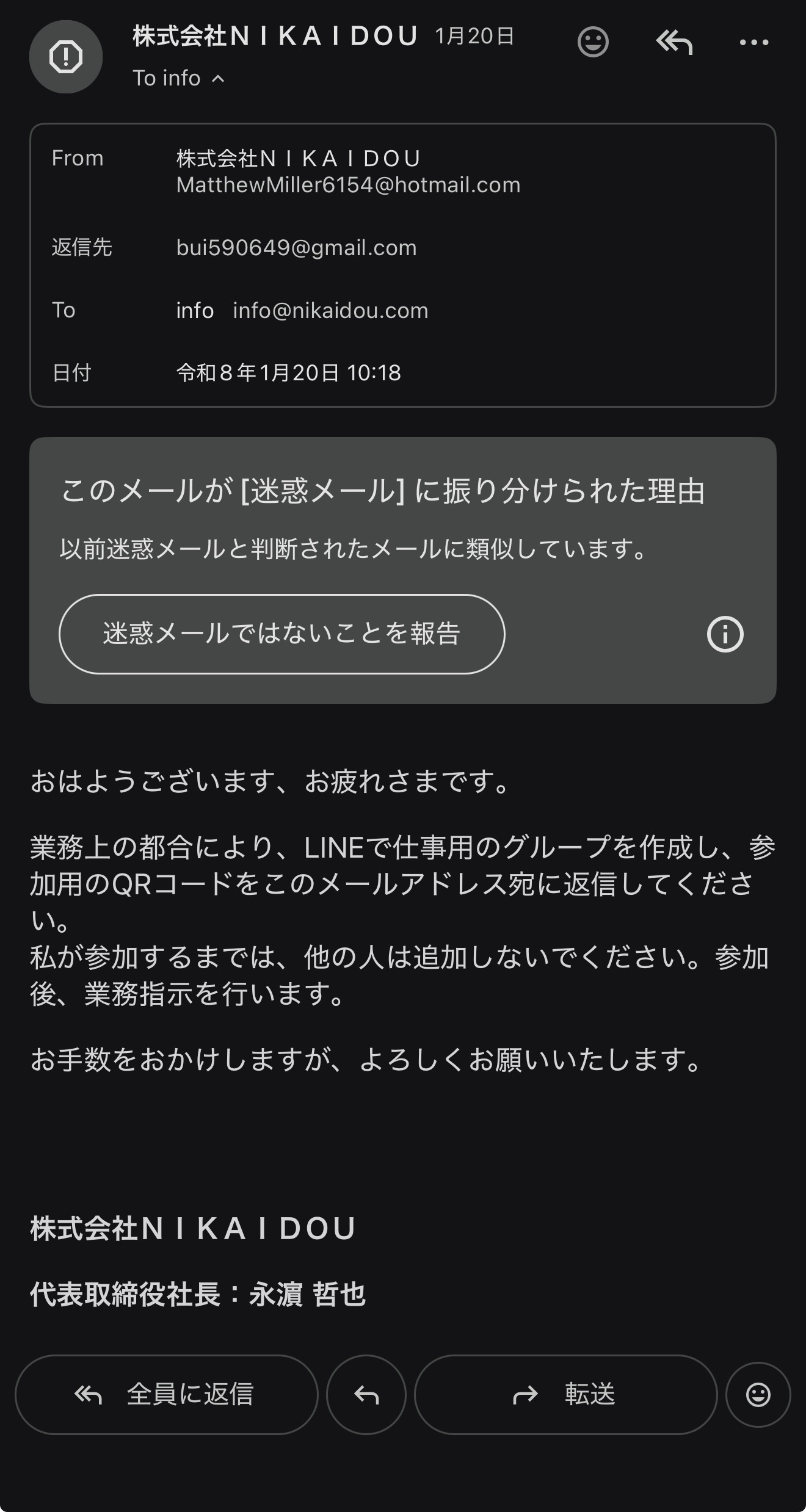Tap 迷惑メールではないことを報告 button
The height and width of the screenshot is (1512, 806).
point(282,634)
